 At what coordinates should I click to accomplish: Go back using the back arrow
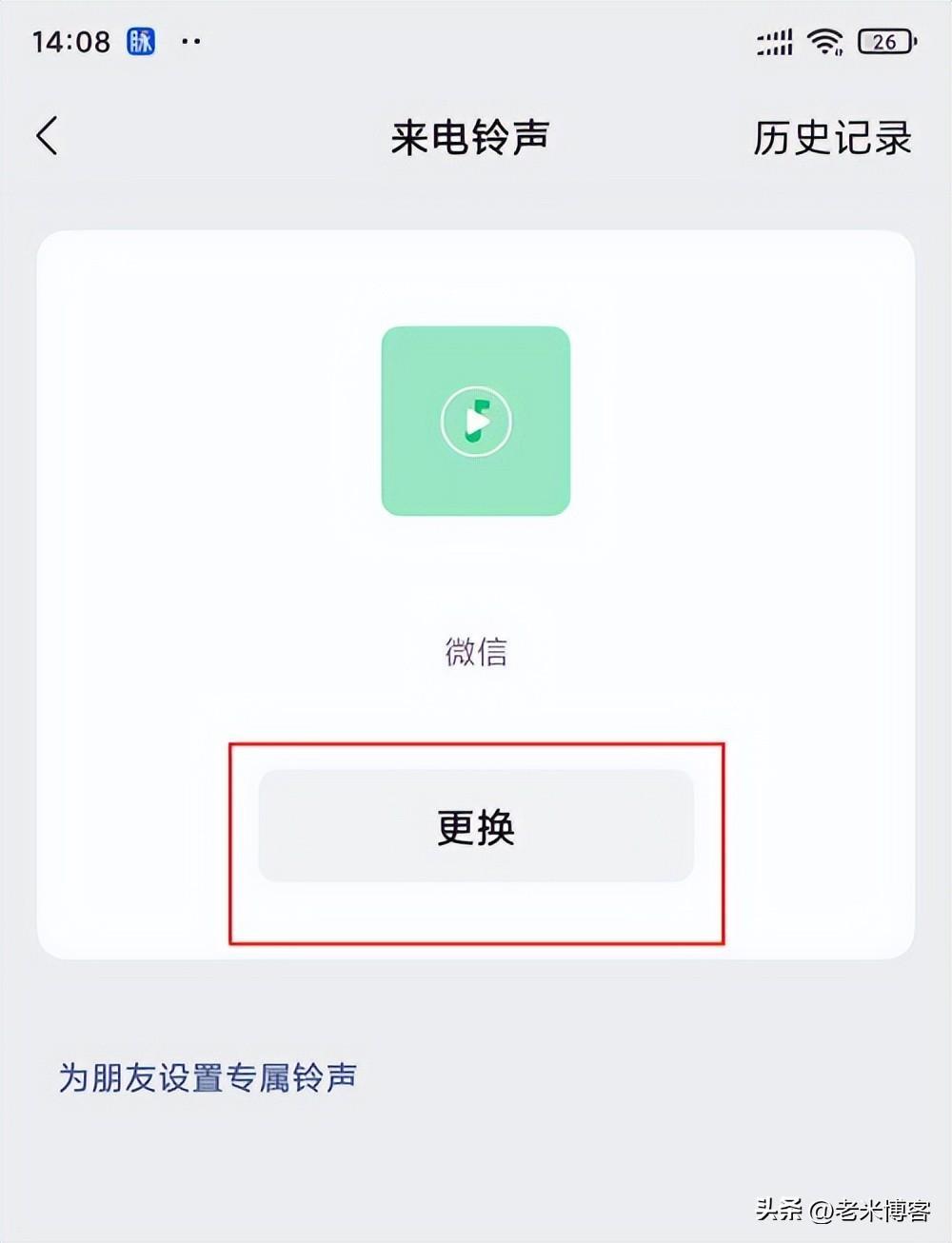[x=48, y=136]
